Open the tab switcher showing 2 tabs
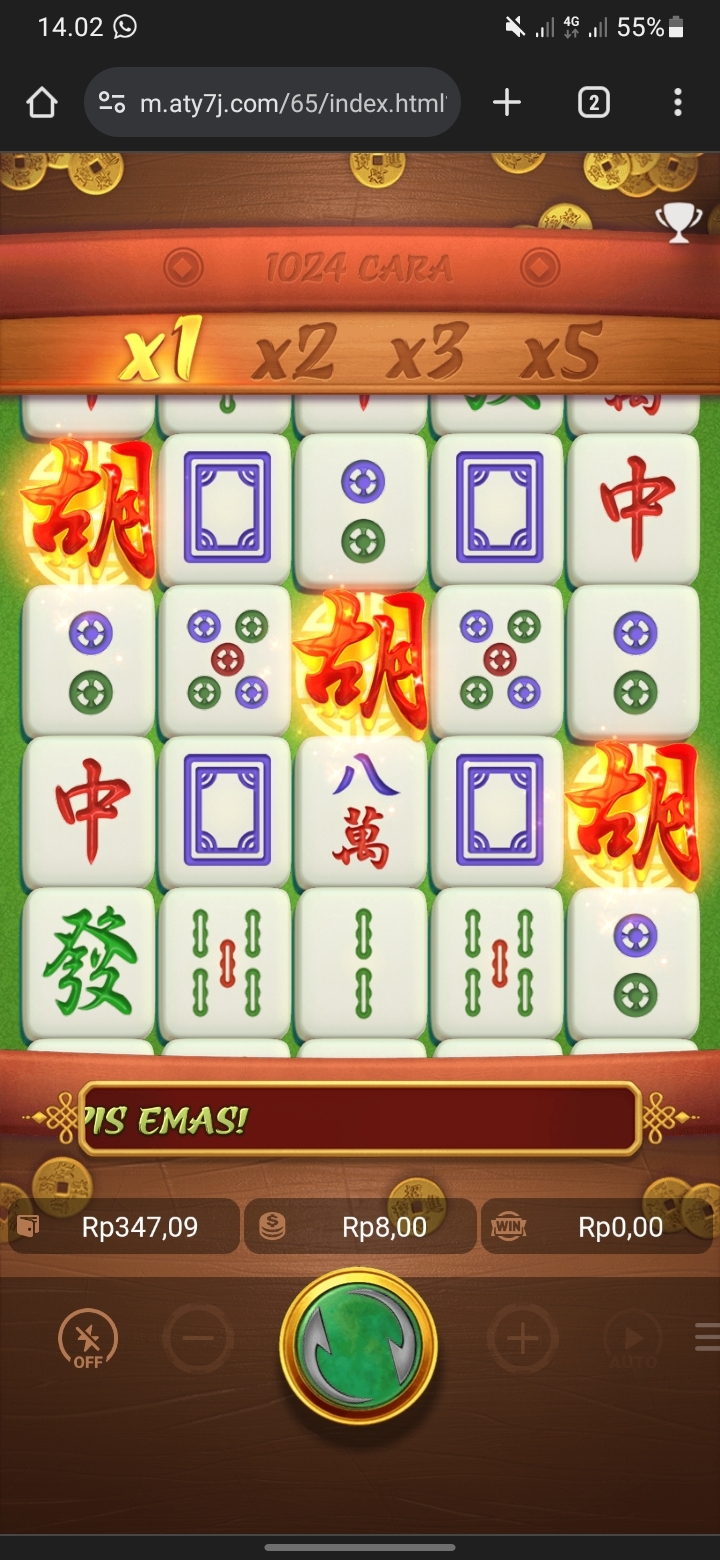Screen dimensions: 720x1560 click(x=593, y=102)
